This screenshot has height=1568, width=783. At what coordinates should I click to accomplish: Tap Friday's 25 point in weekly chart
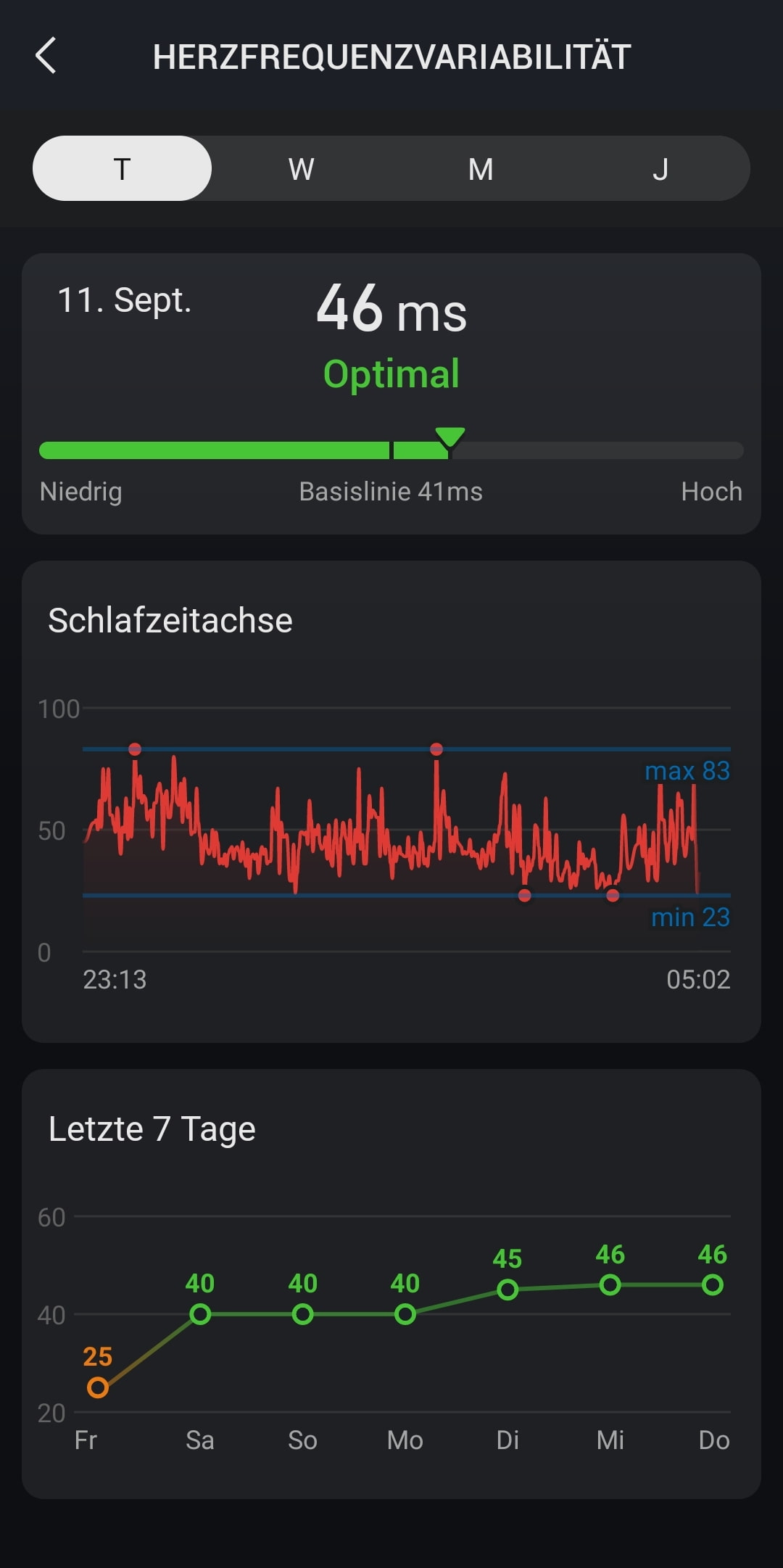tap(98, 1387)
